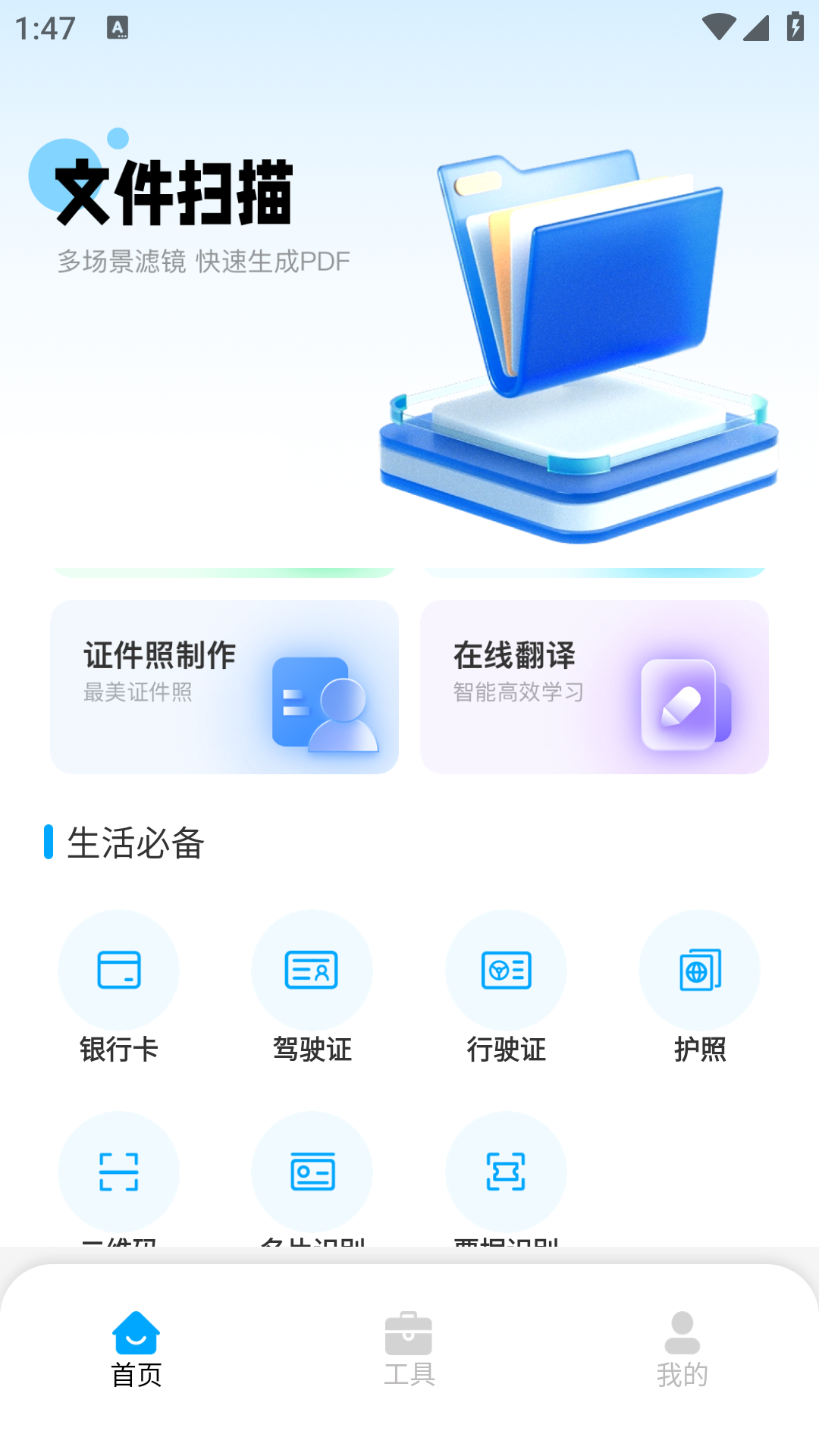
Task: Open the ticket recognition icon
Action: pos(506,1172)
